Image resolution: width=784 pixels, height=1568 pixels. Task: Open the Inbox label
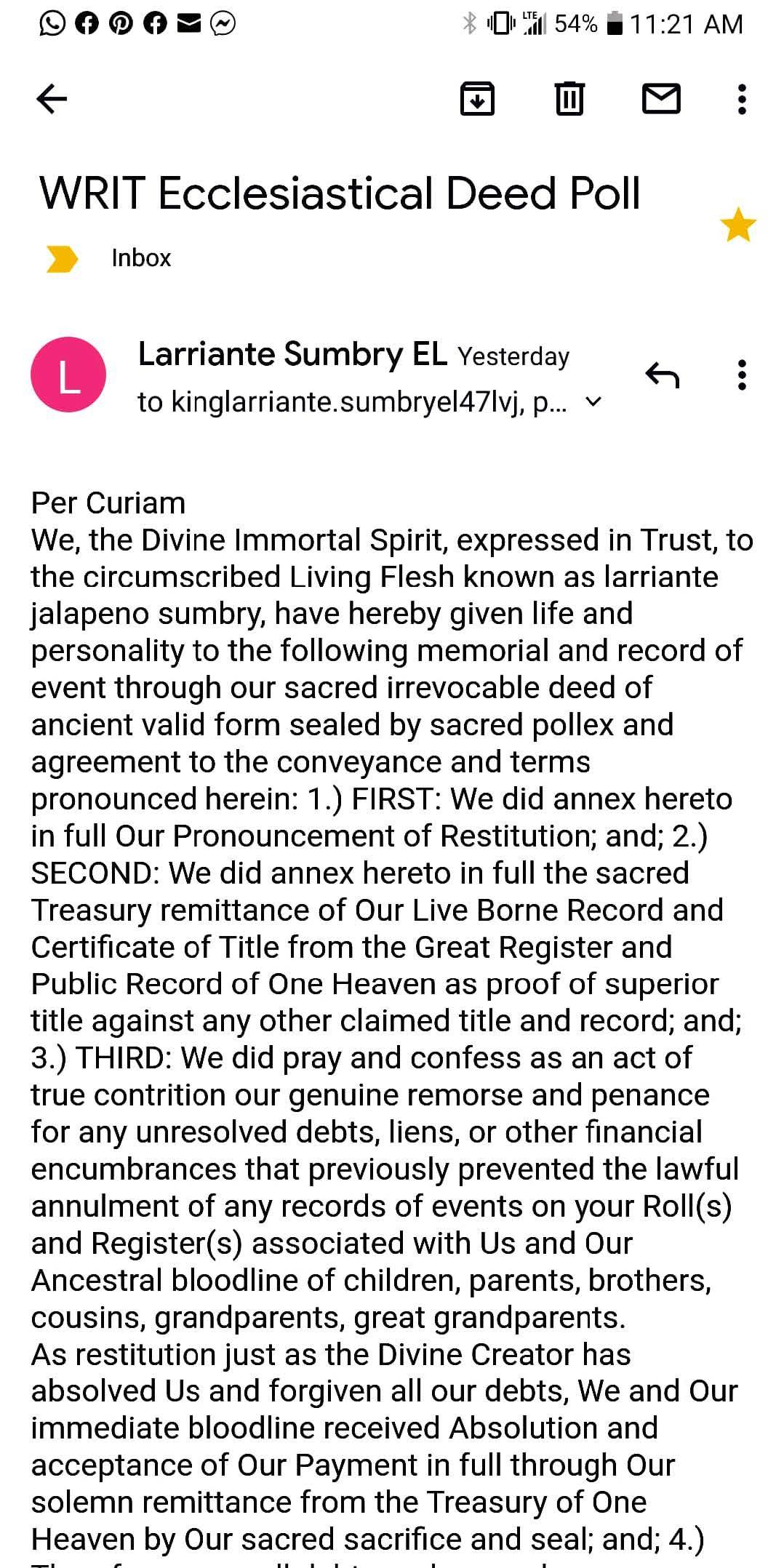tap(141, 258)
